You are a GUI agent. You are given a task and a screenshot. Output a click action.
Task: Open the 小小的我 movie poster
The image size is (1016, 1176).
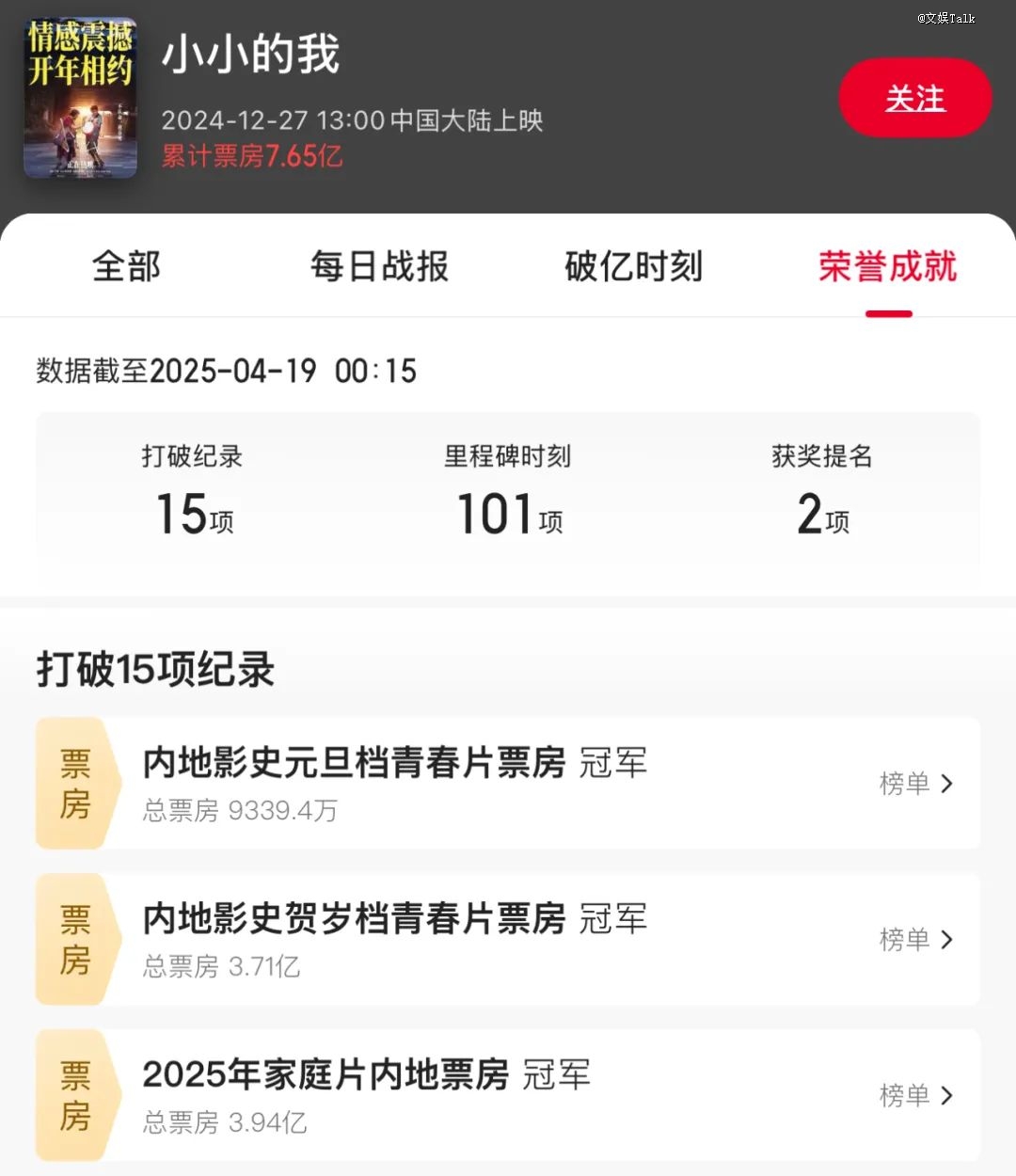pos(81,98)
